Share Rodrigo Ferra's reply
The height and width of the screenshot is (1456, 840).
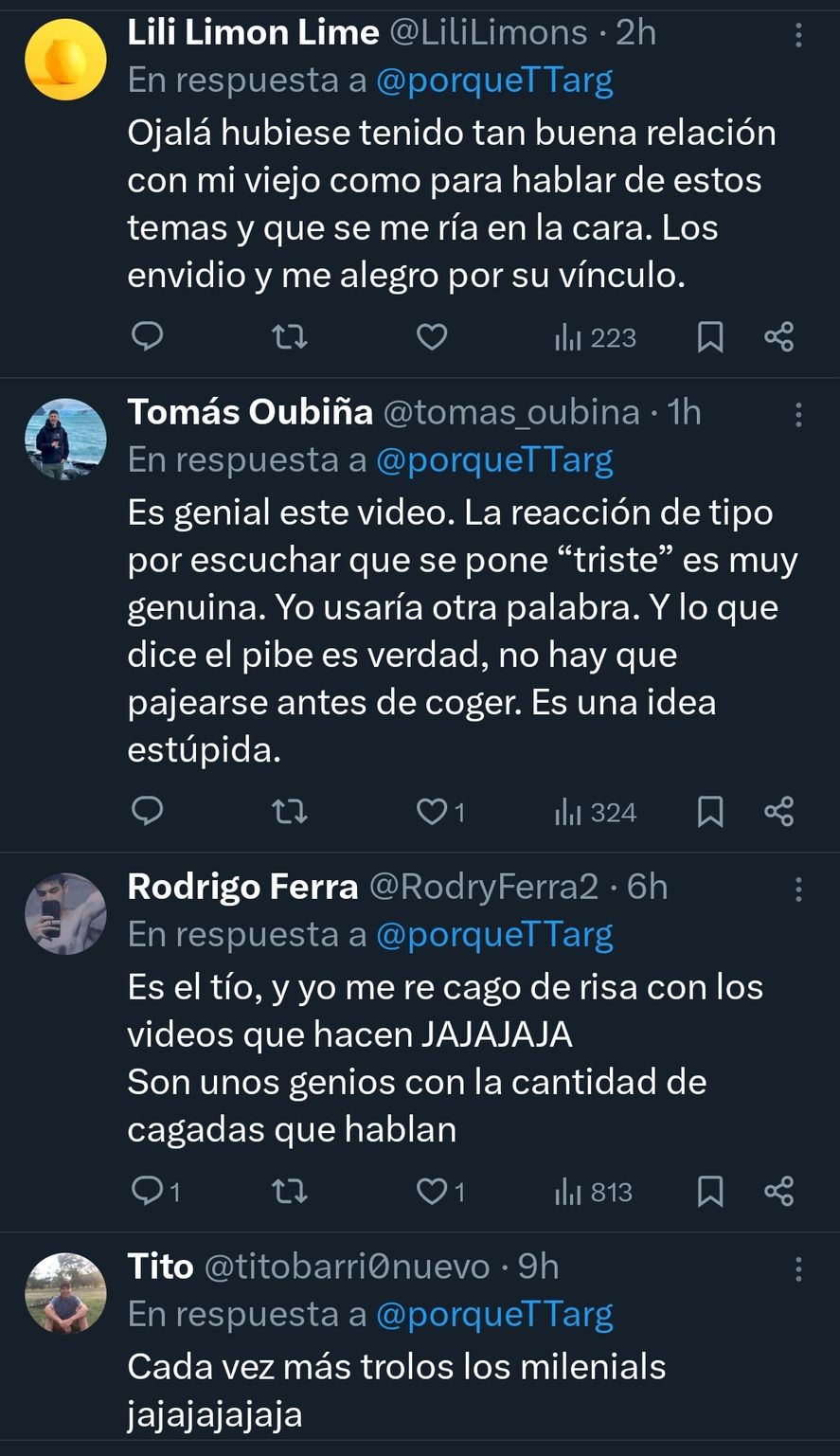[778, 1192]
